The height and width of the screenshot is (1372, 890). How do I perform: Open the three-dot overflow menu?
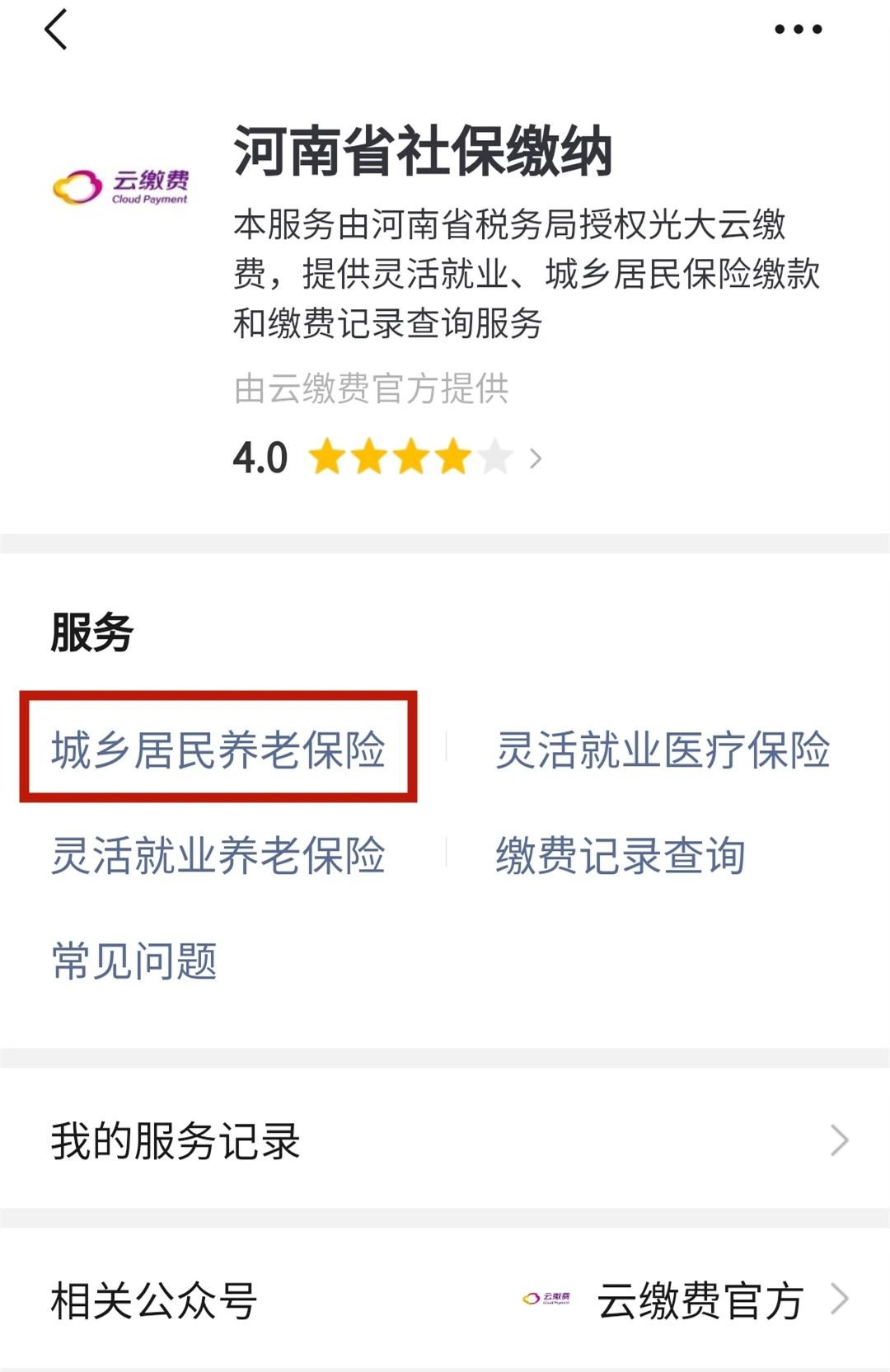click(x=798, y=30)
